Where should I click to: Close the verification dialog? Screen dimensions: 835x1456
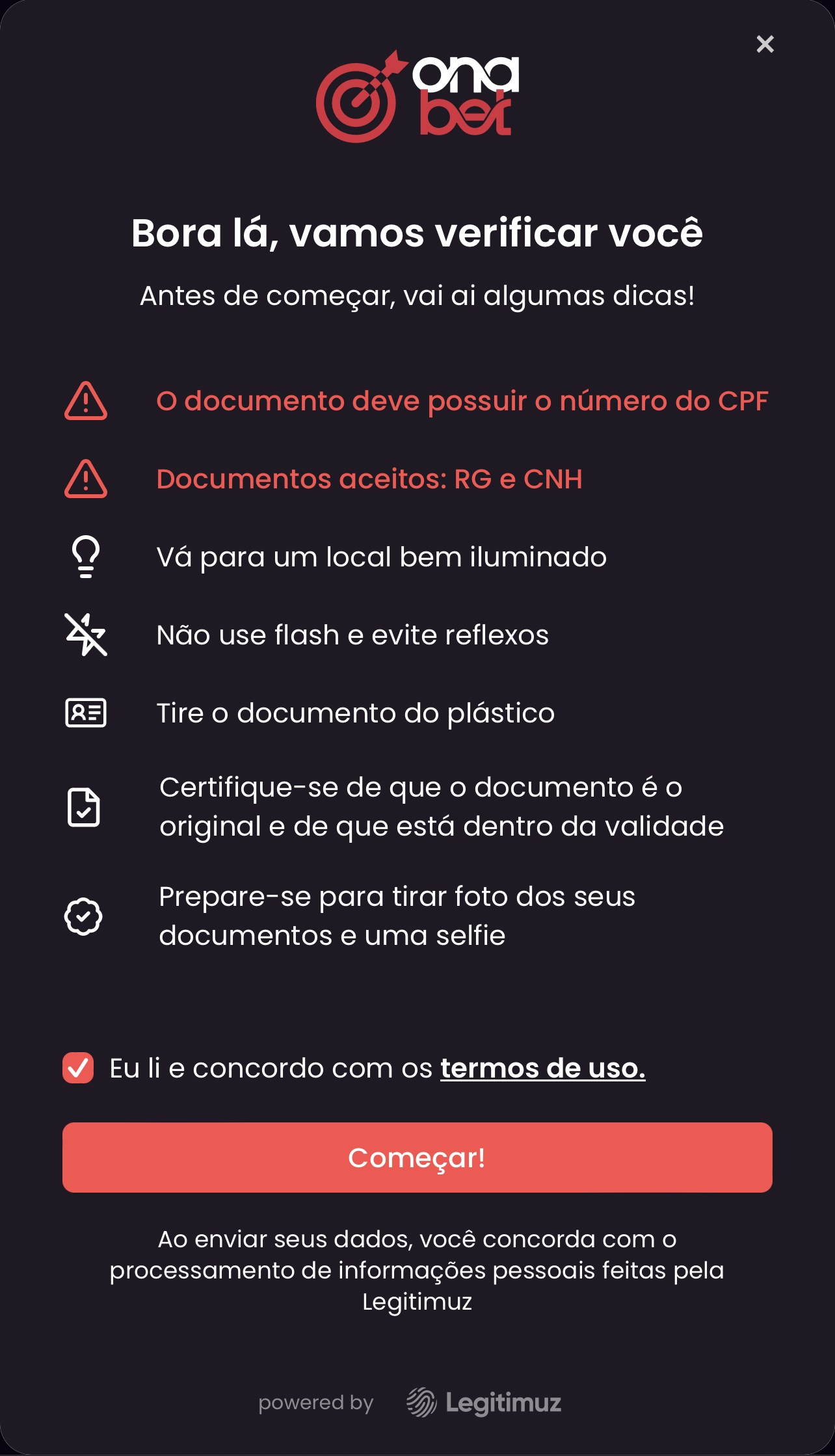(x=765, y=44)
